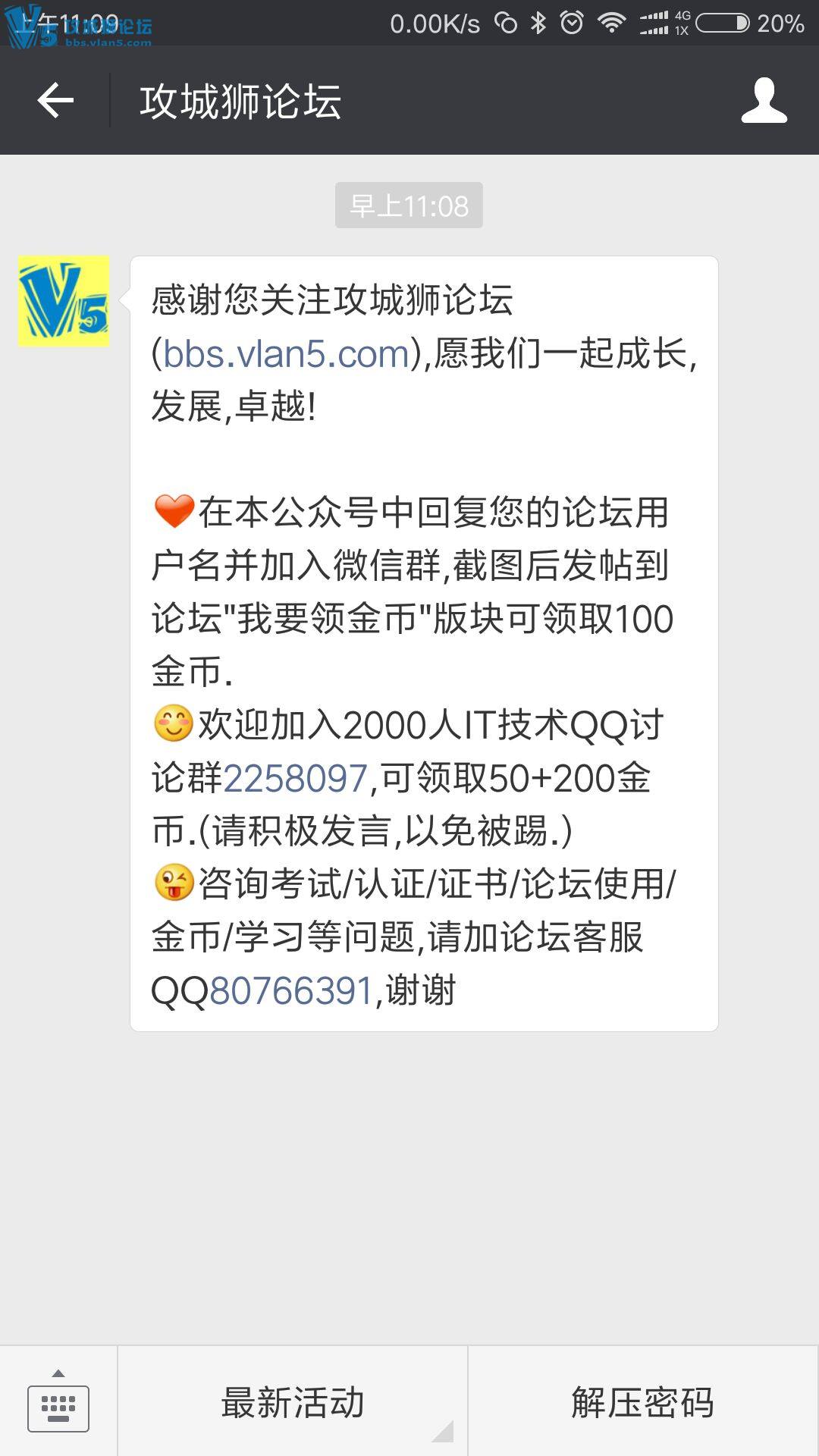Screen dimensions: 819x1456
Task: Tap the QQ group number 2258097
Action: pos(296,779)
